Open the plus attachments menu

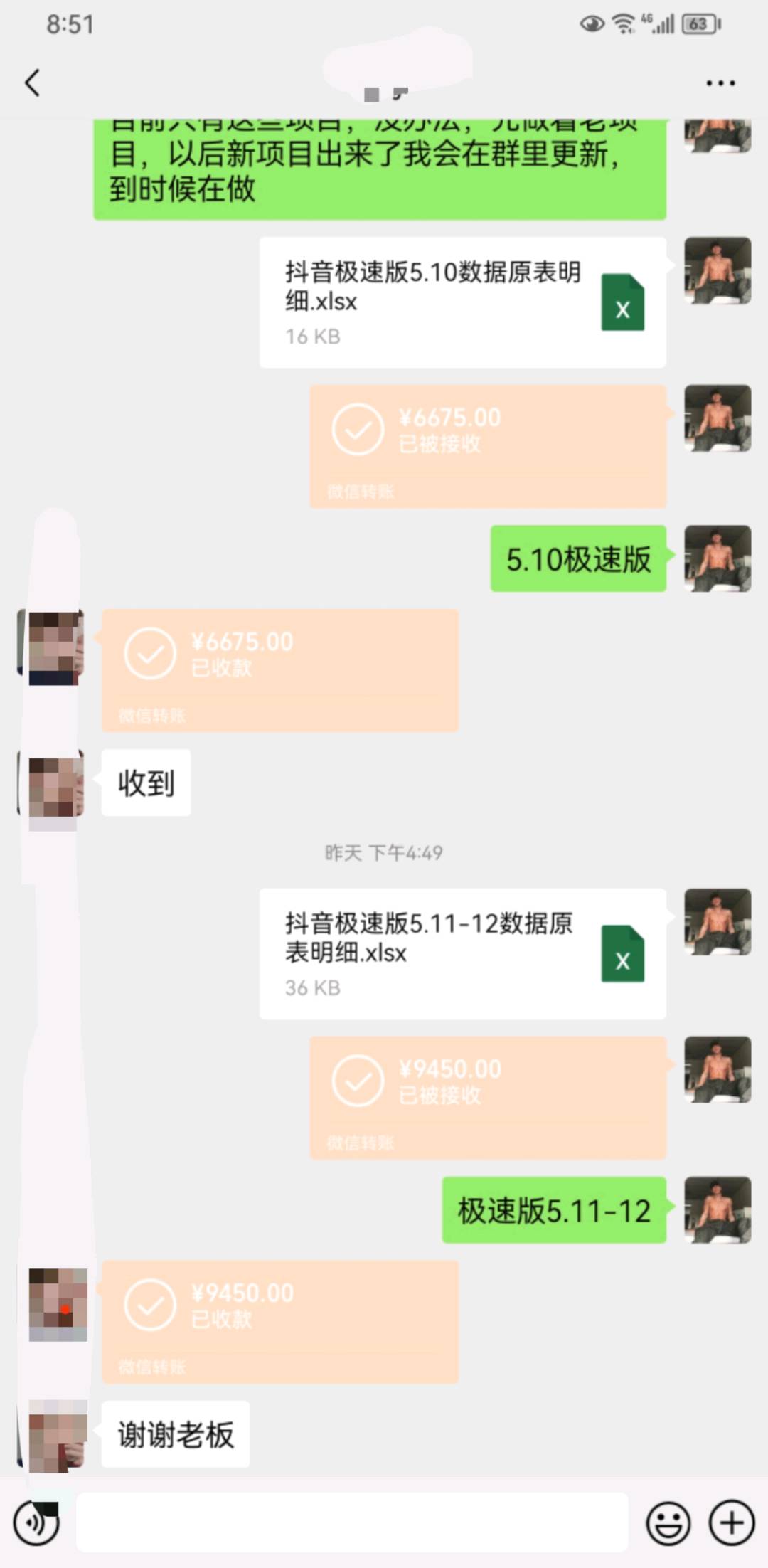click(x=732, y=1523)
